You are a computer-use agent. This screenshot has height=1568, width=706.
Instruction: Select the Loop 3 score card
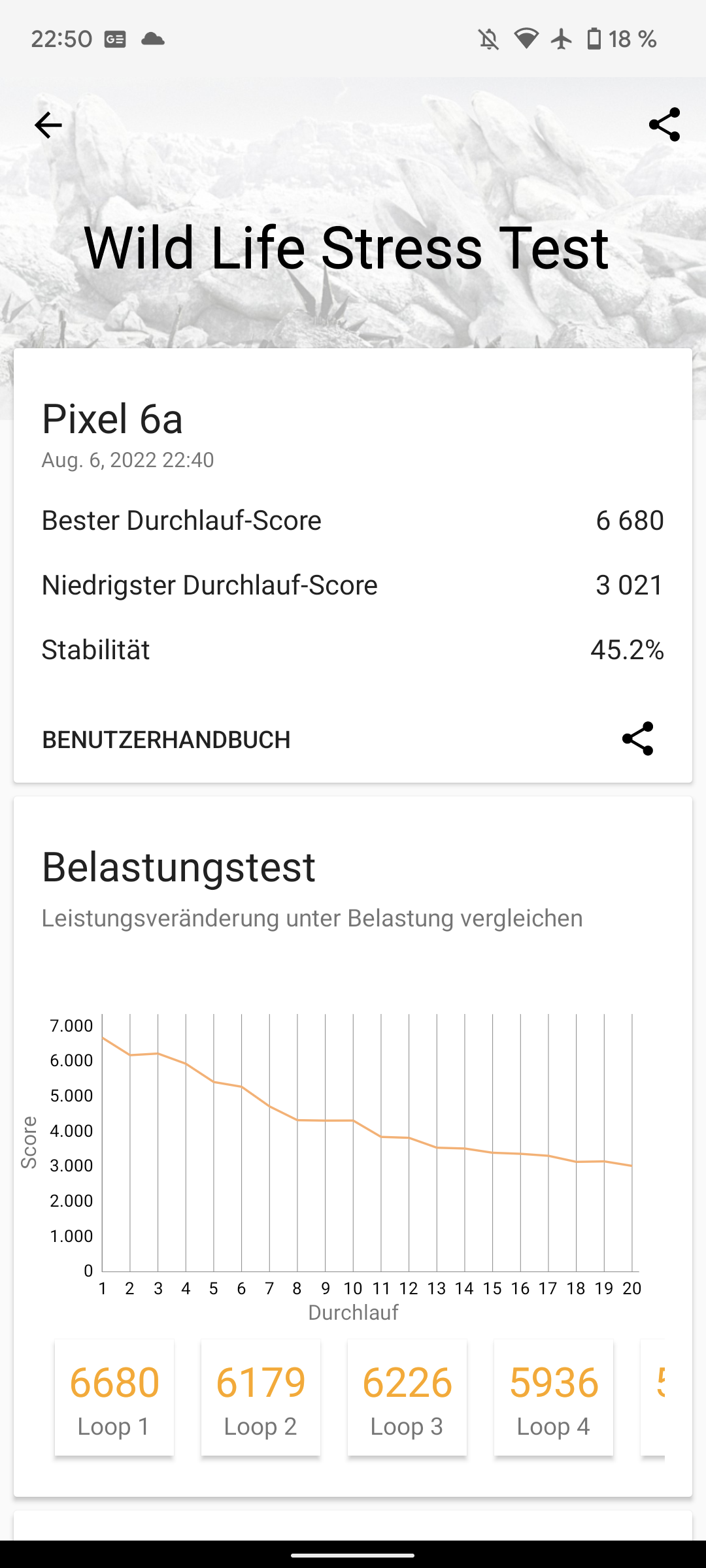point(407,1398)
